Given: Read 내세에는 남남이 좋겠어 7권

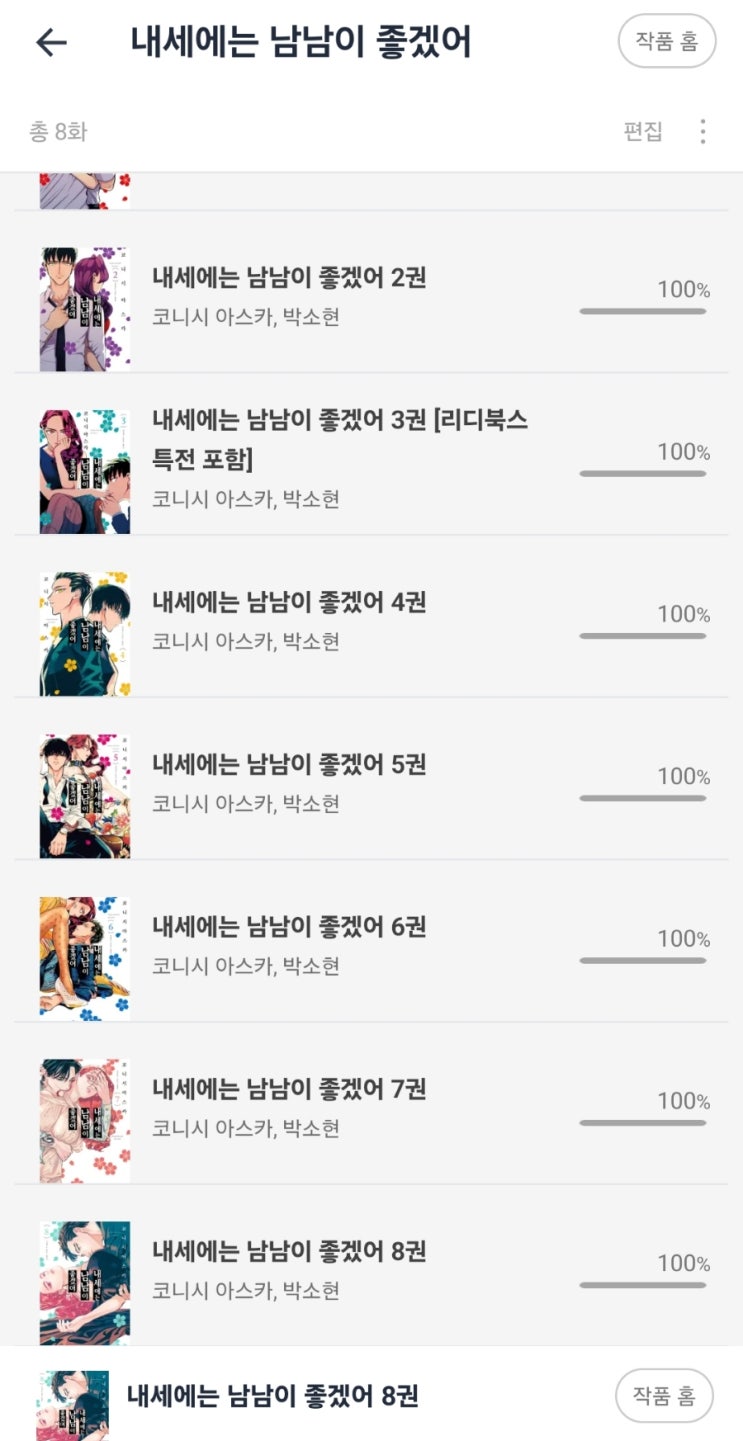Looking at the screenshot, I should [289, 1088].
